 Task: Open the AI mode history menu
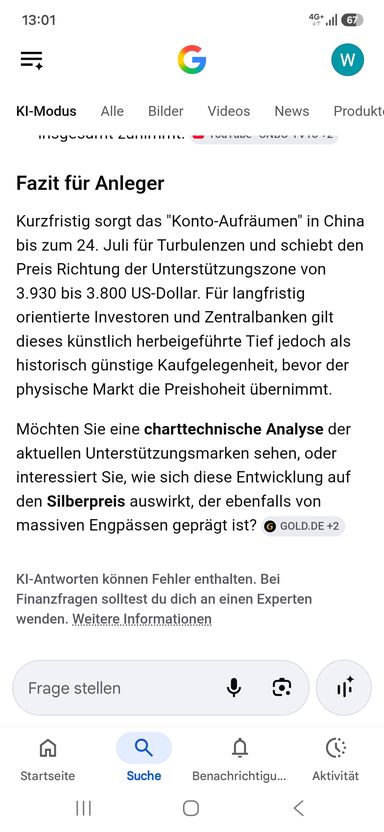[x=32, y=59]
